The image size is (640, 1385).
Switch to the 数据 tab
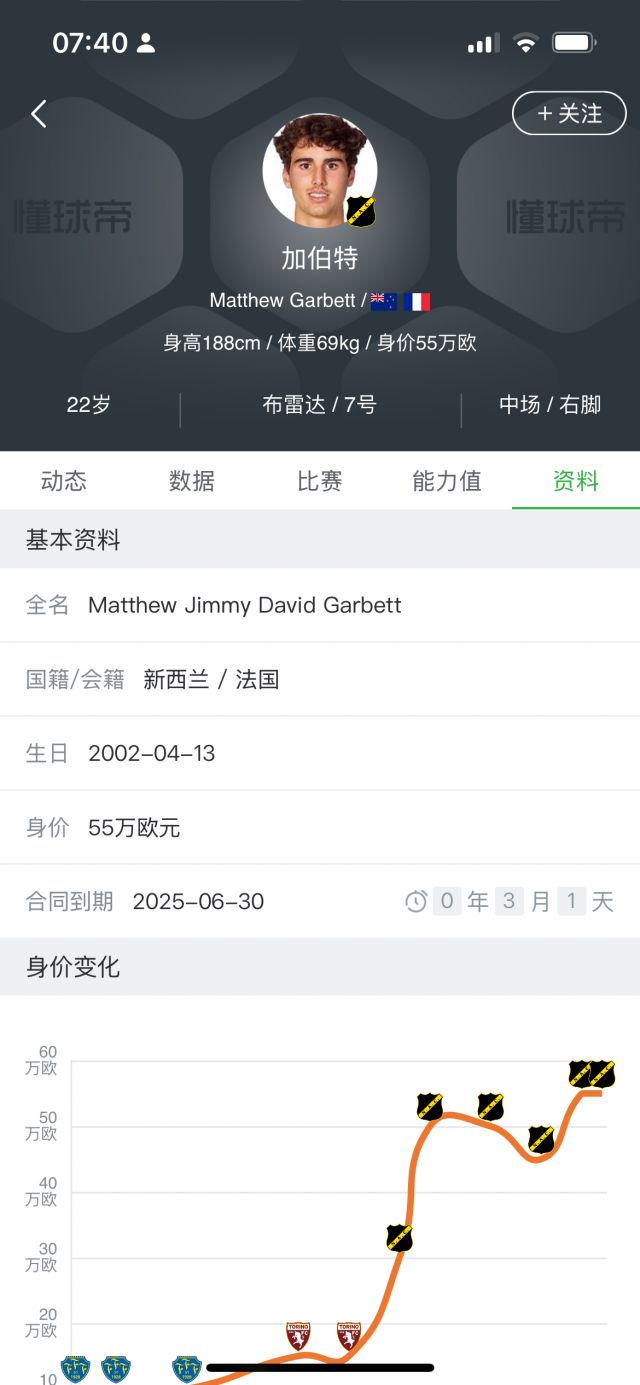(x=192, y=481)
